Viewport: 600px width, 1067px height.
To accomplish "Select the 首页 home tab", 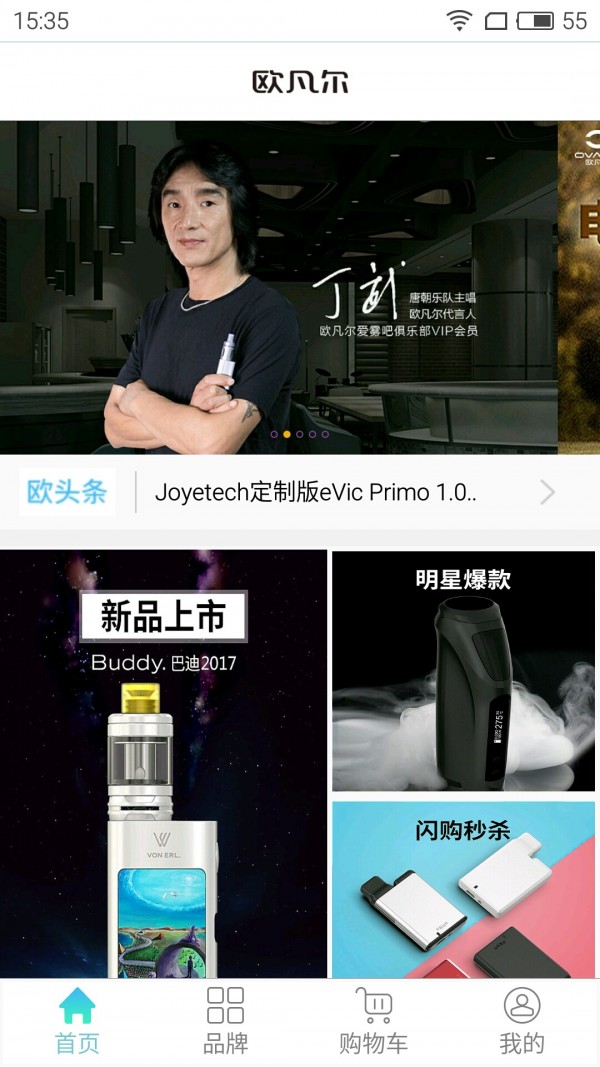I will 77,1021.
